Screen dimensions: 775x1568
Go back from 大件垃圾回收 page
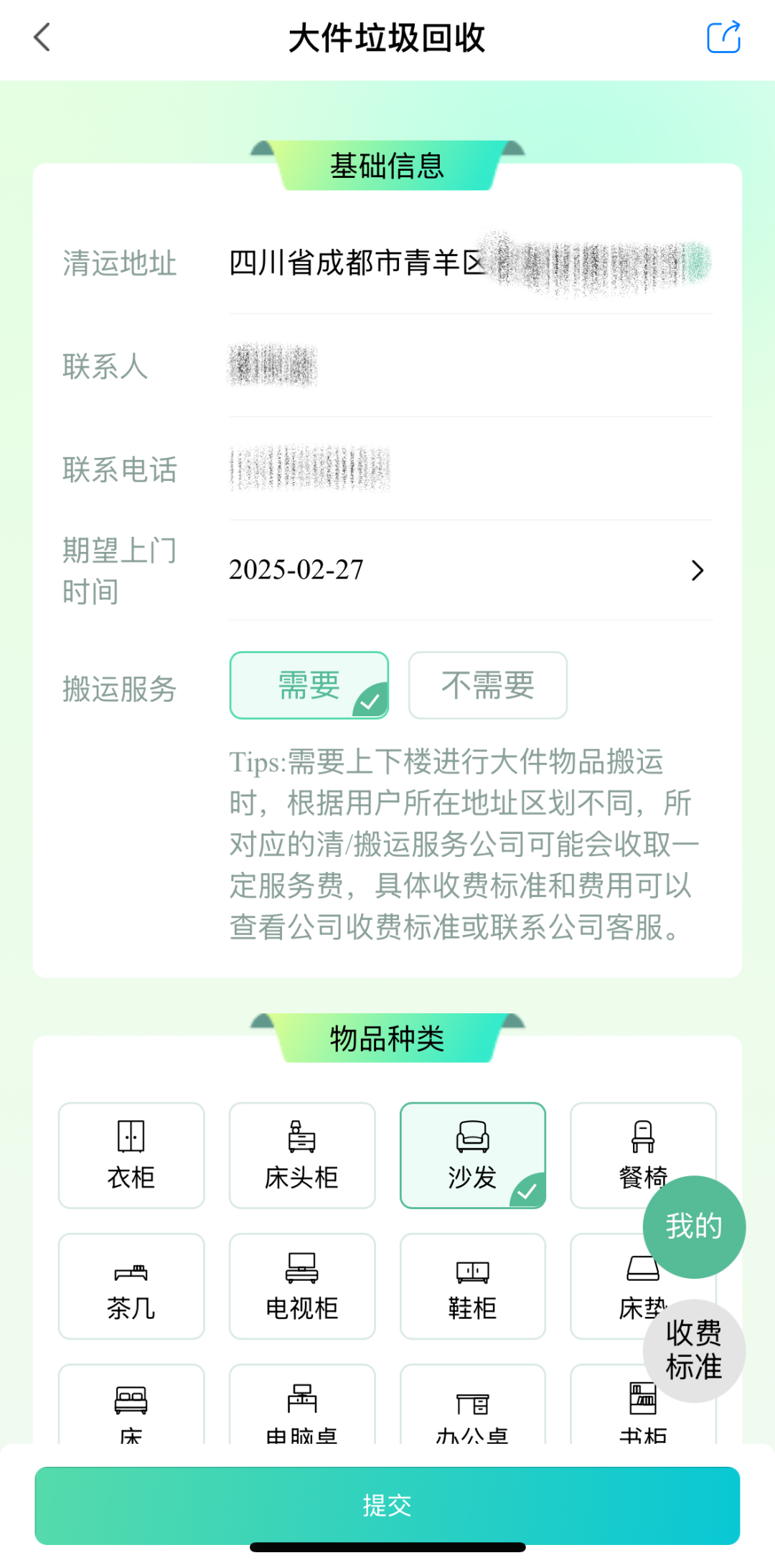(42, 37)
